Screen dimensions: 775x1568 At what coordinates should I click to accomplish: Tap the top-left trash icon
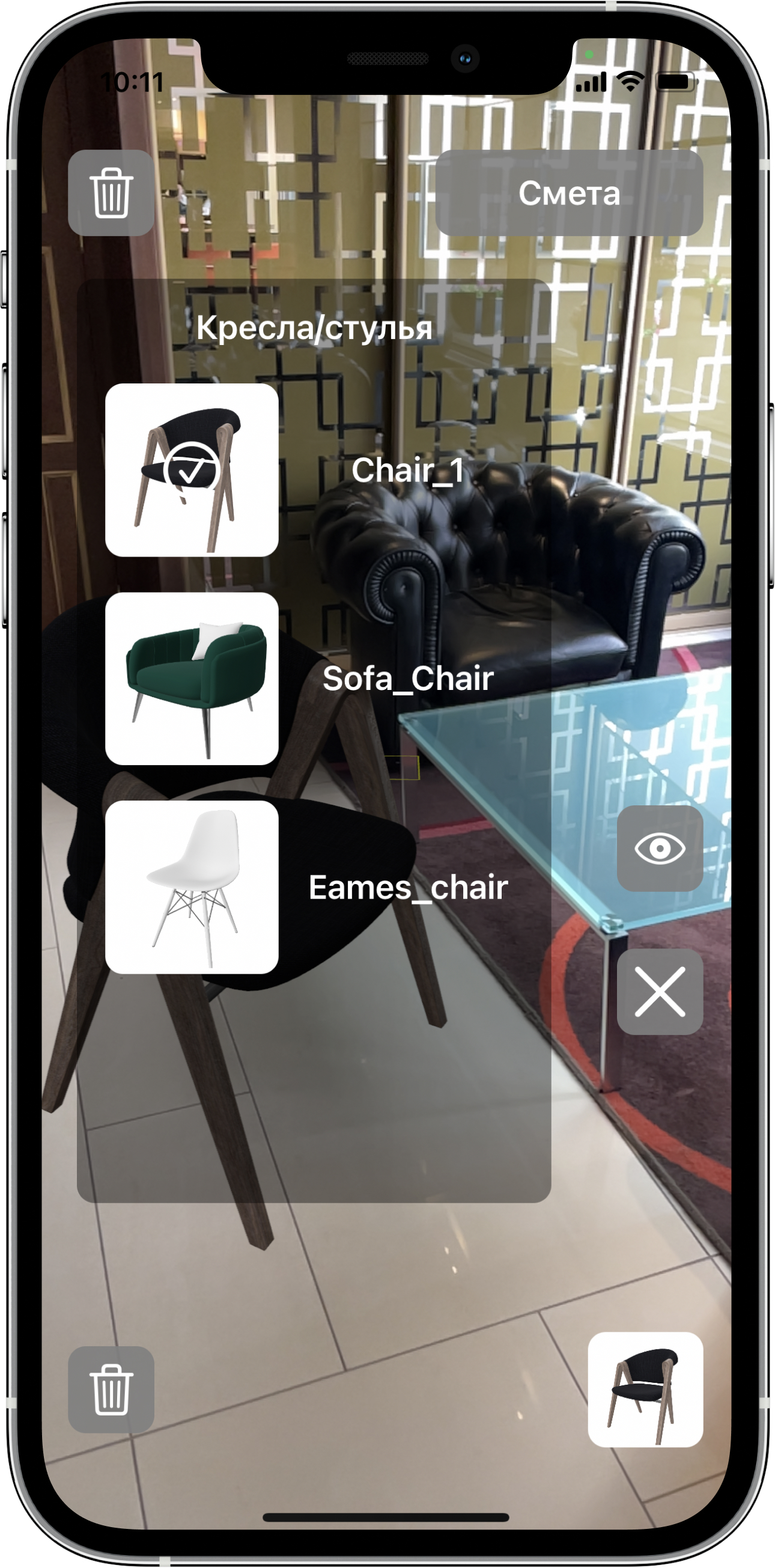coord(111,192)
